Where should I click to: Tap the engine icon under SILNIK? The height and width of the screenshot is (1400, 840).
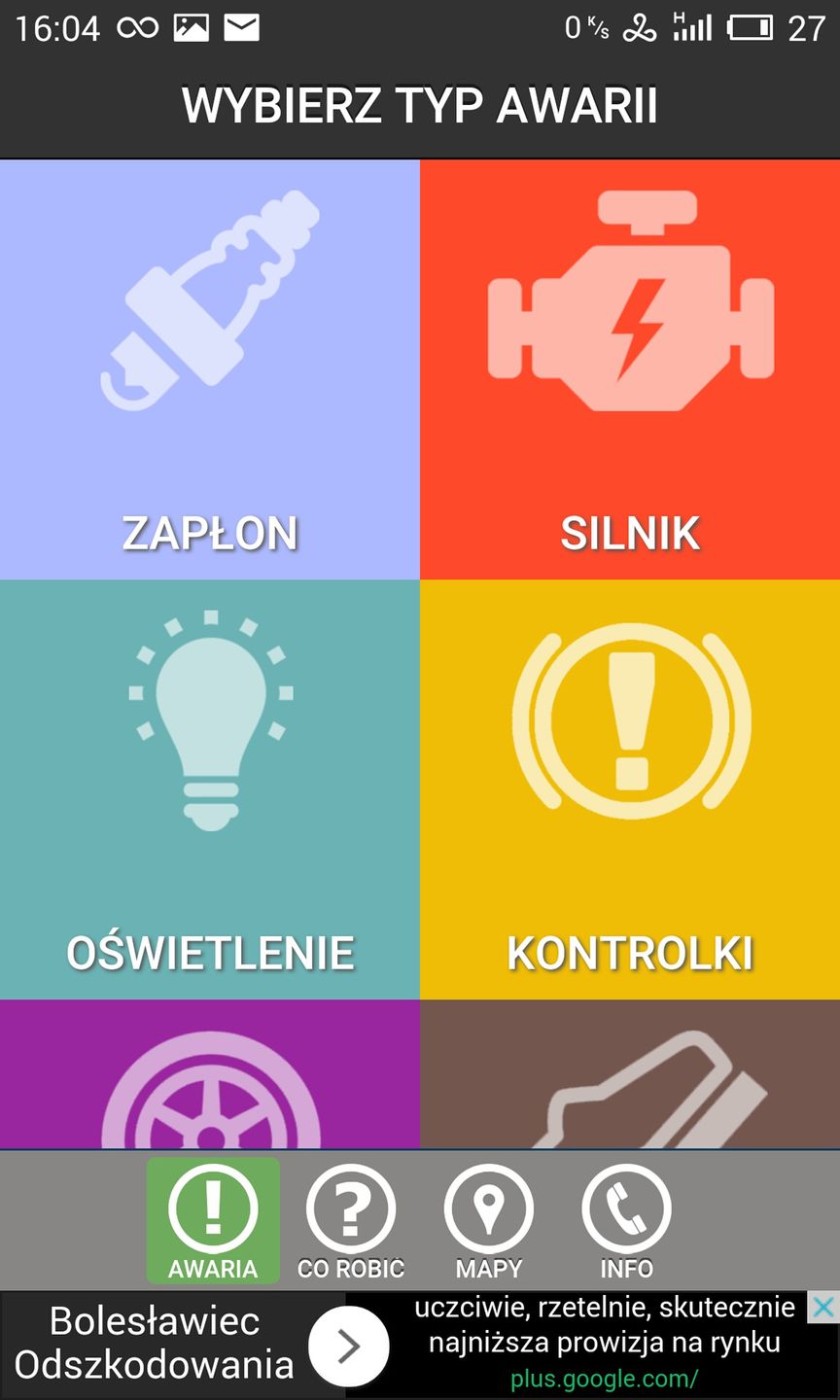tap(630, 301)
